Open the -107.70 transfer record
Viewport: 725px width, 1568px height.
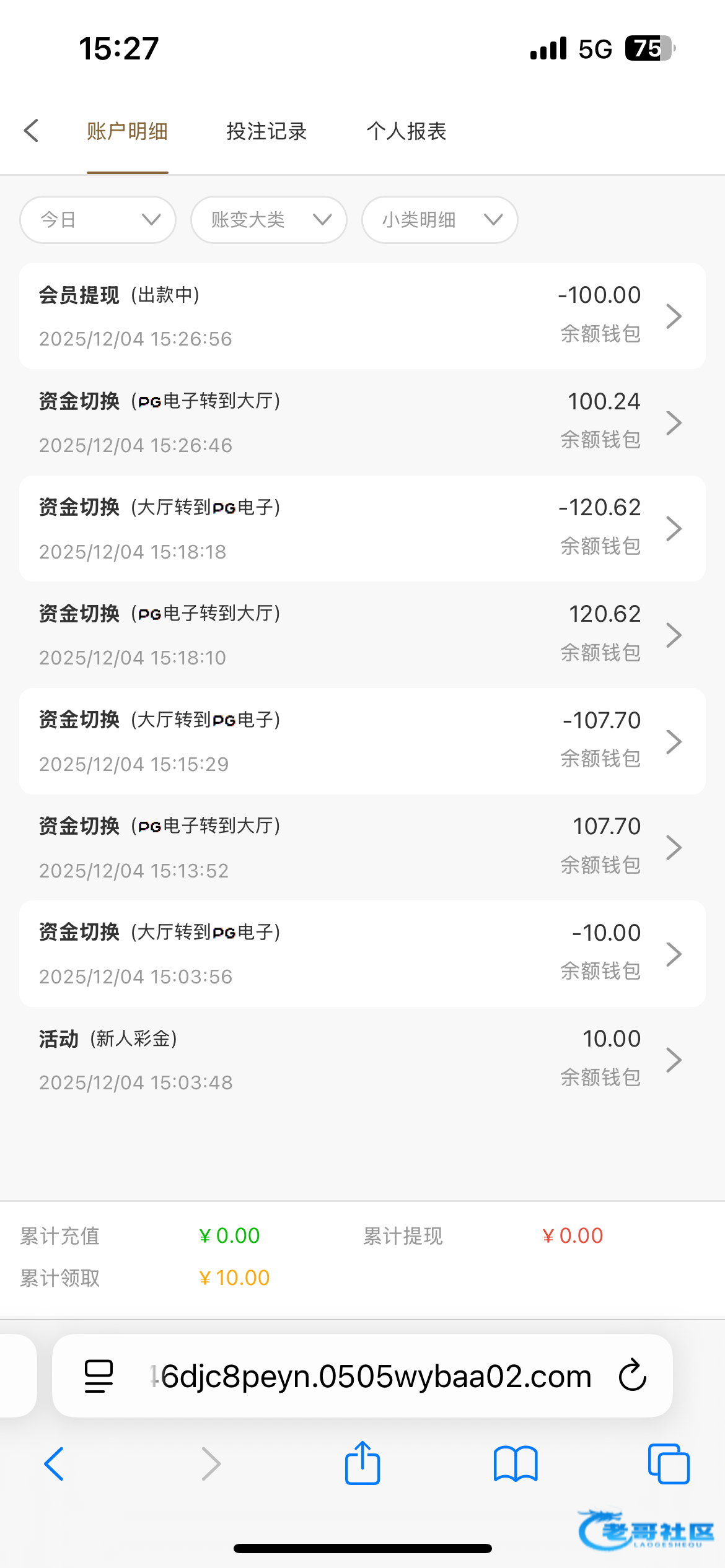coord(362,741)
